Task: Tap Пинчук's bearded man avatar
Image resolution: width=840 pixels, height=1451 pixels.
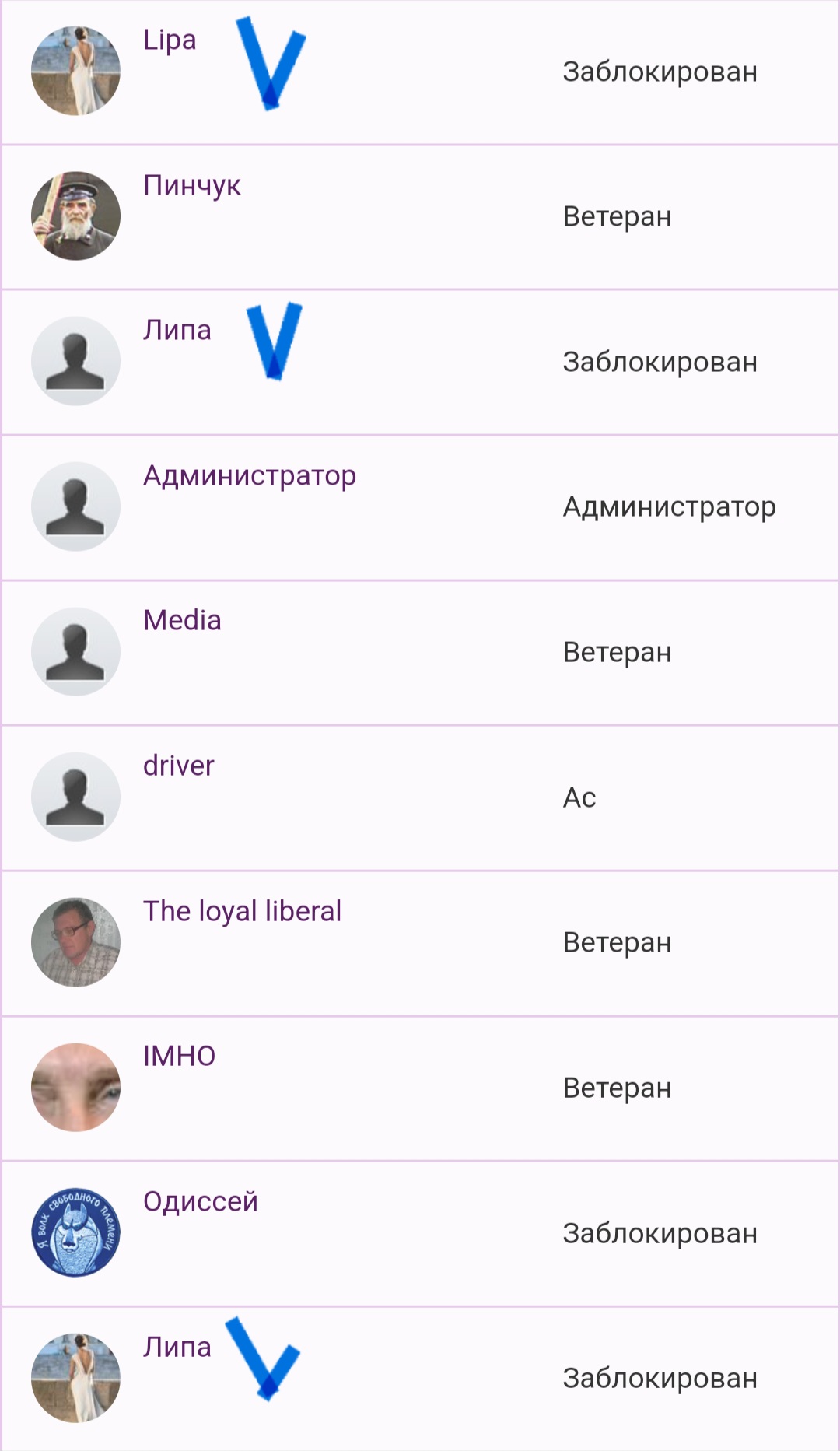Action: 75,216
